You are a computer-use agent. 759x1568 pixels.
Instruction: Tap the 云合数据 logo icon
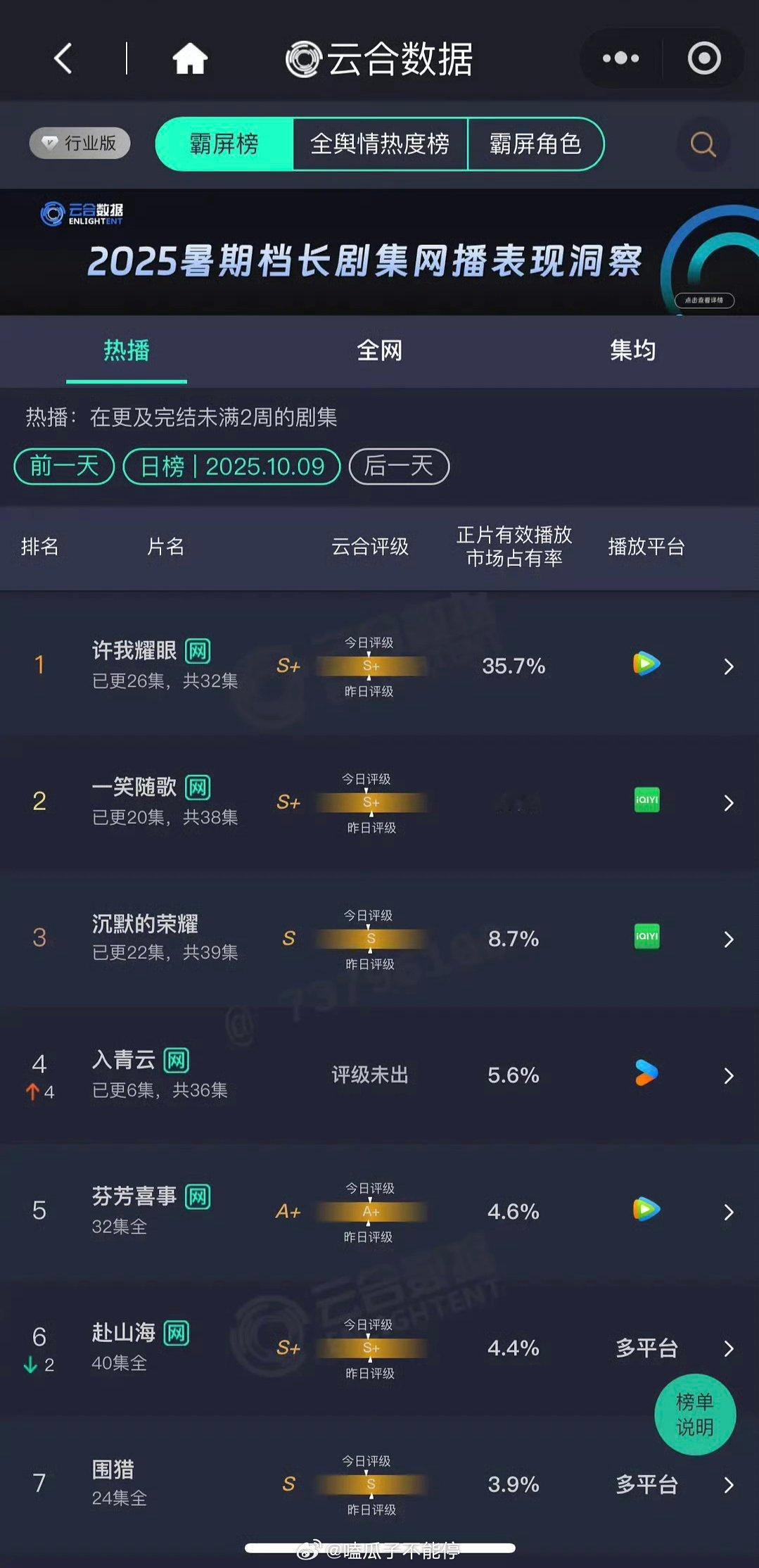(x=305, y=59)
